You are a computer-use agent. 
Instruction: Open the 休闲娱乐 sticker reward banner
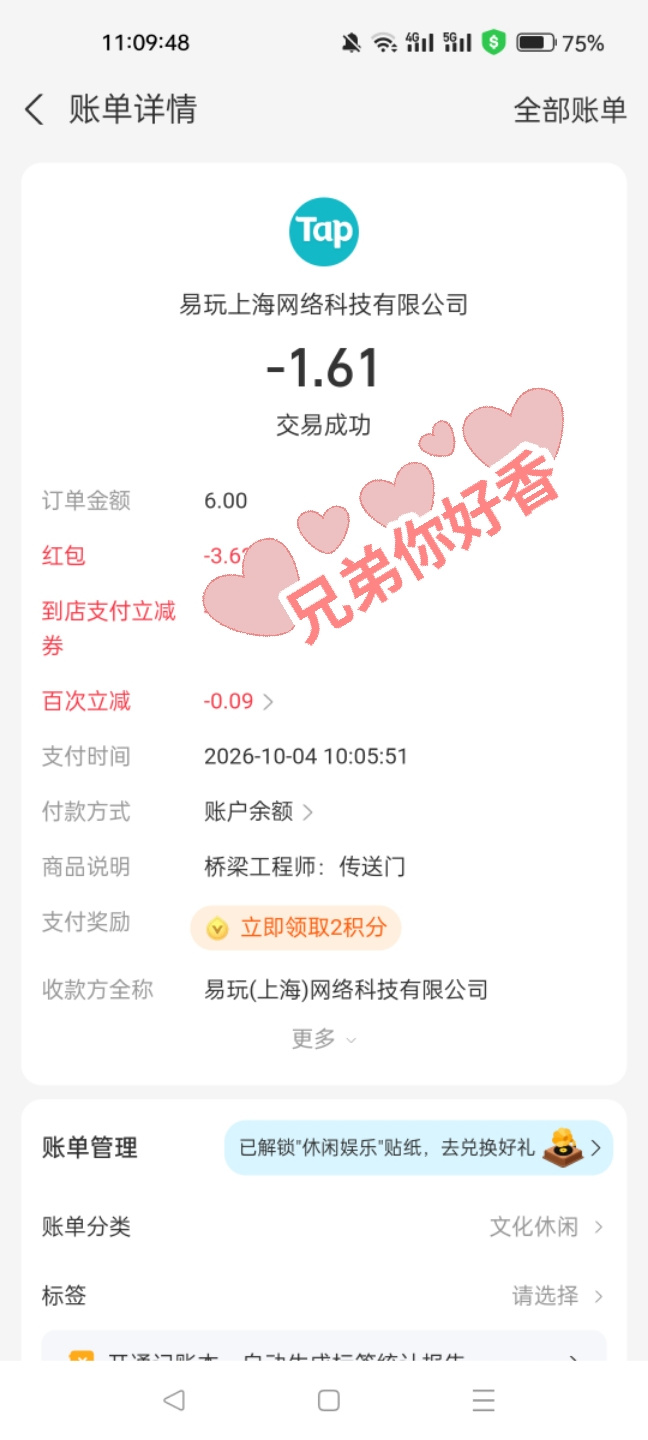point(418,1148)
